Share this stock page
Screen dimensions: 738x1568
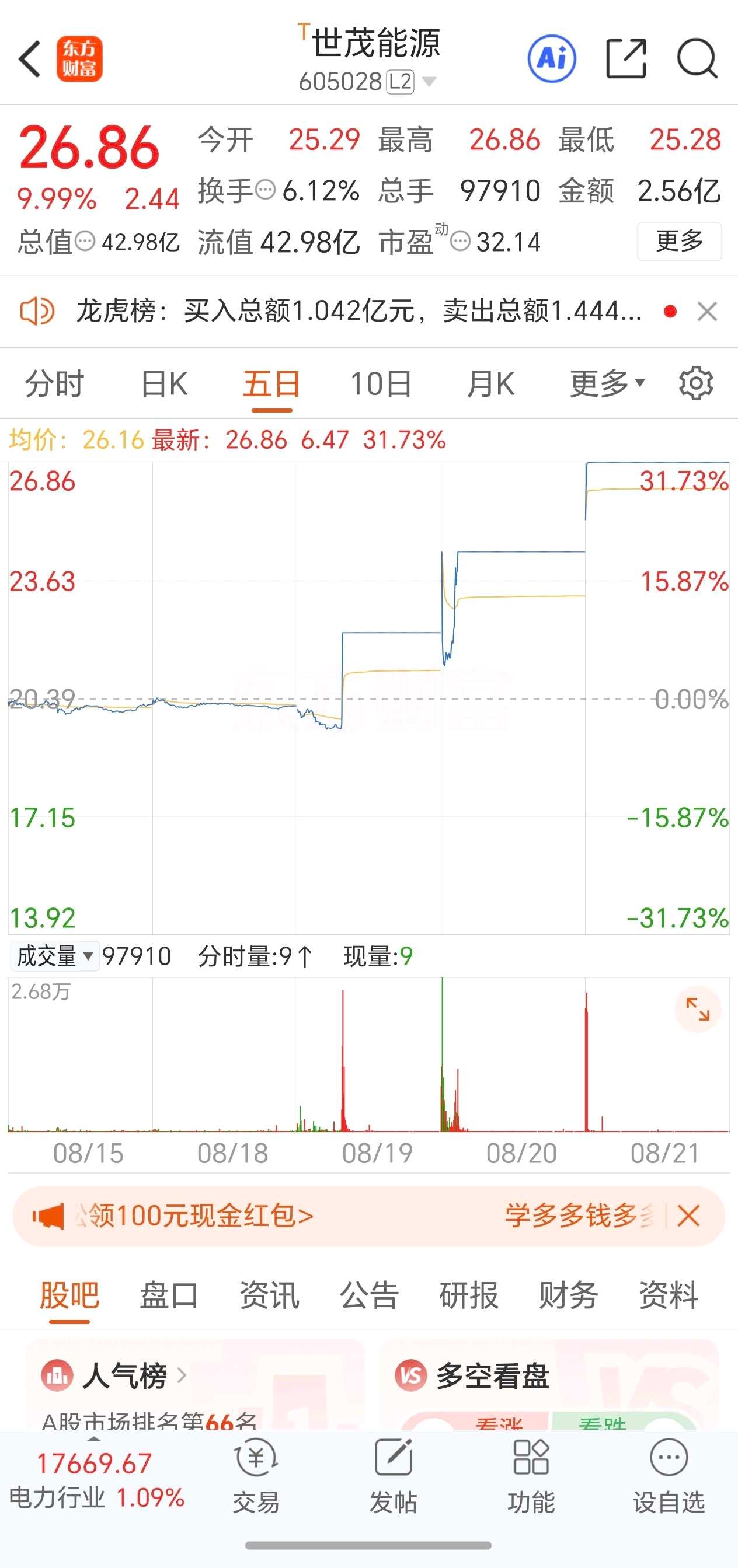626,59
